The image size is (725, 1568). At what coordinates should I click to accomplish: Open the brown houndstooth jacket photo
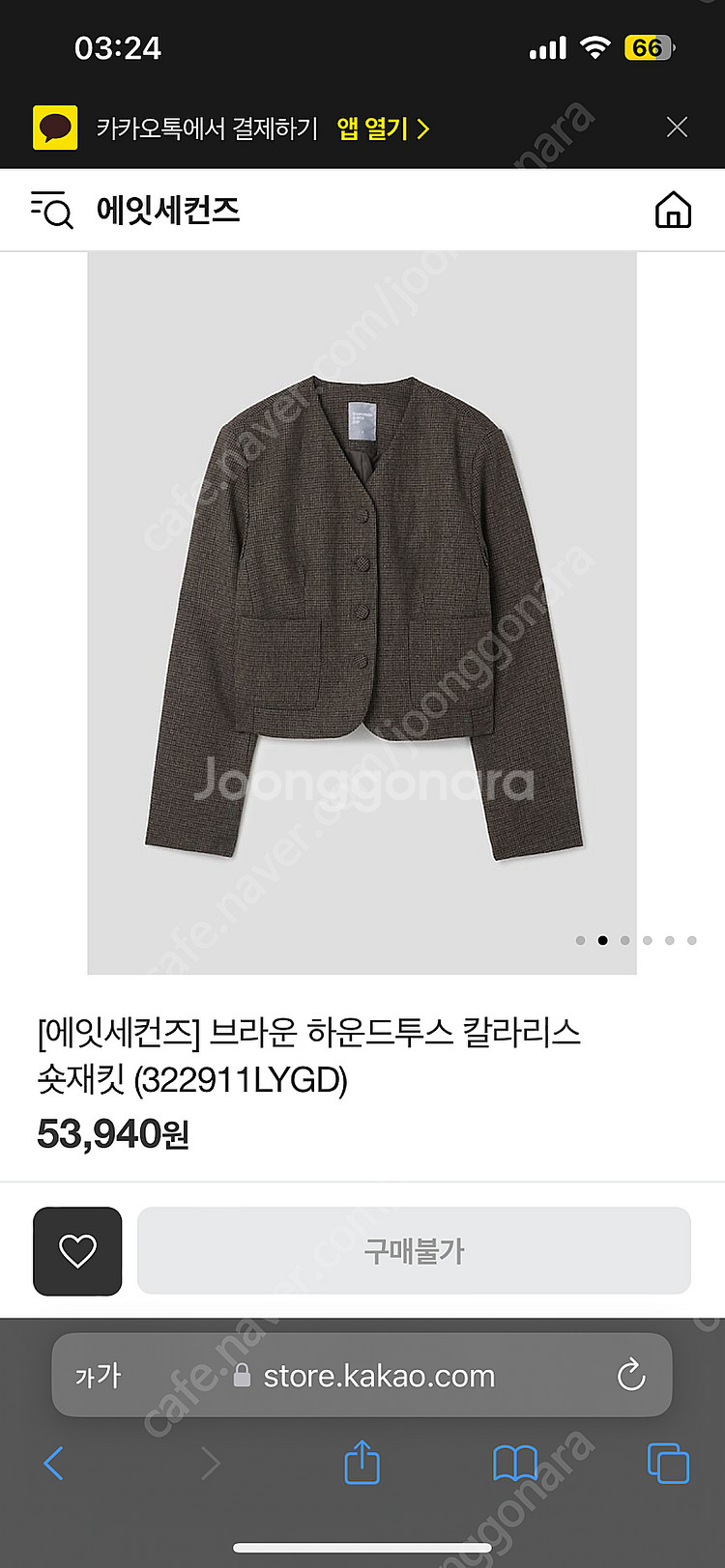[x=362, y=613]
